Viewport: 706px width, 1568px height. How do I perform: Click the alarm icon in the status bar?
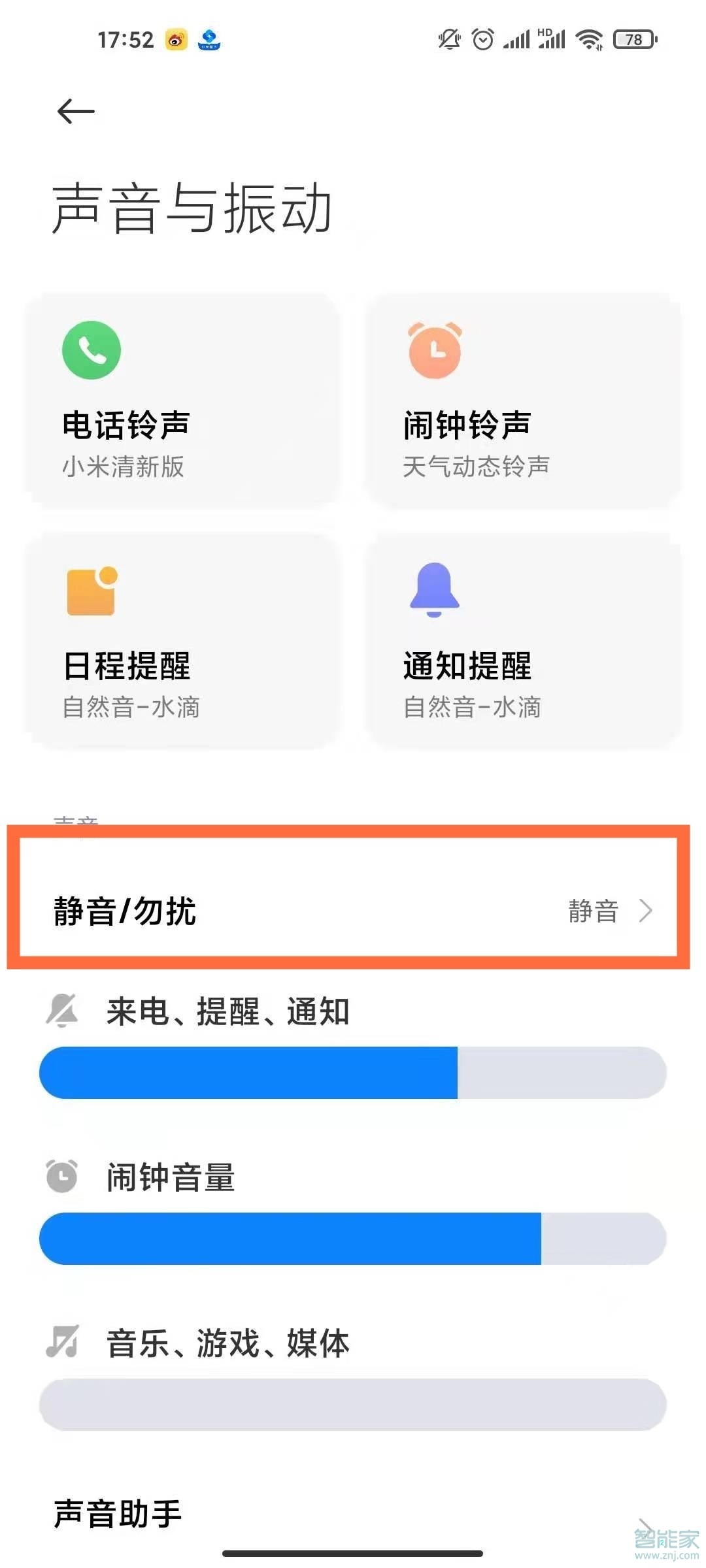point(482,39)
